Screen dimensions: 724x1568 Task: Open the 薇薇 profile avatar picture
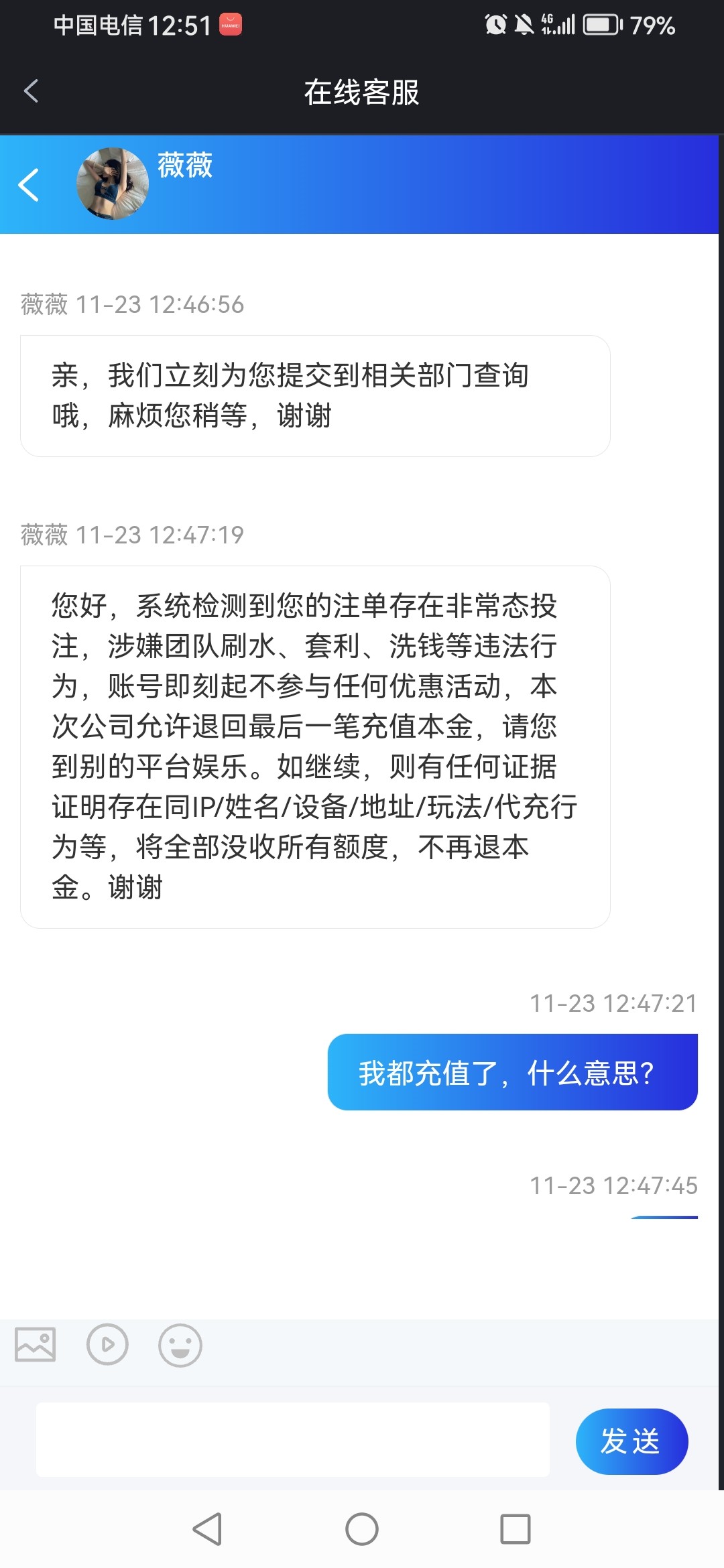113,182
